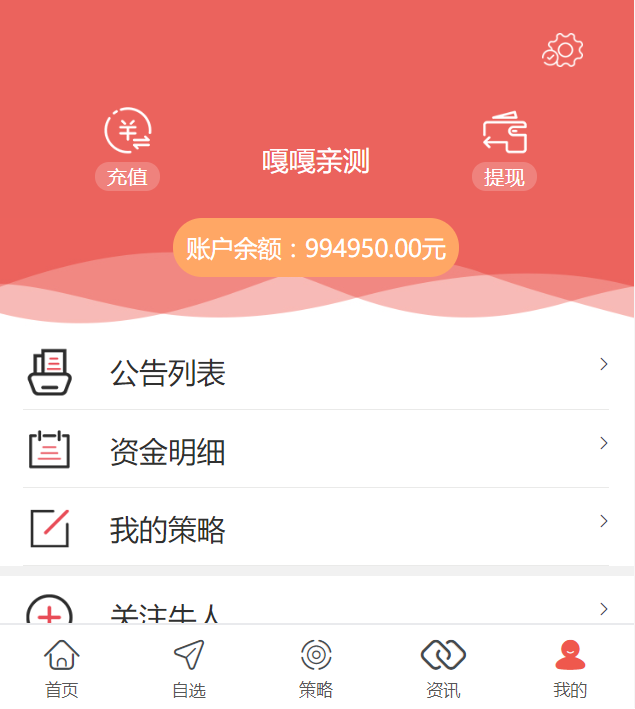The image size is (635, 709).
Task: Open the 公告列表 row
Action: coord(316,373)
